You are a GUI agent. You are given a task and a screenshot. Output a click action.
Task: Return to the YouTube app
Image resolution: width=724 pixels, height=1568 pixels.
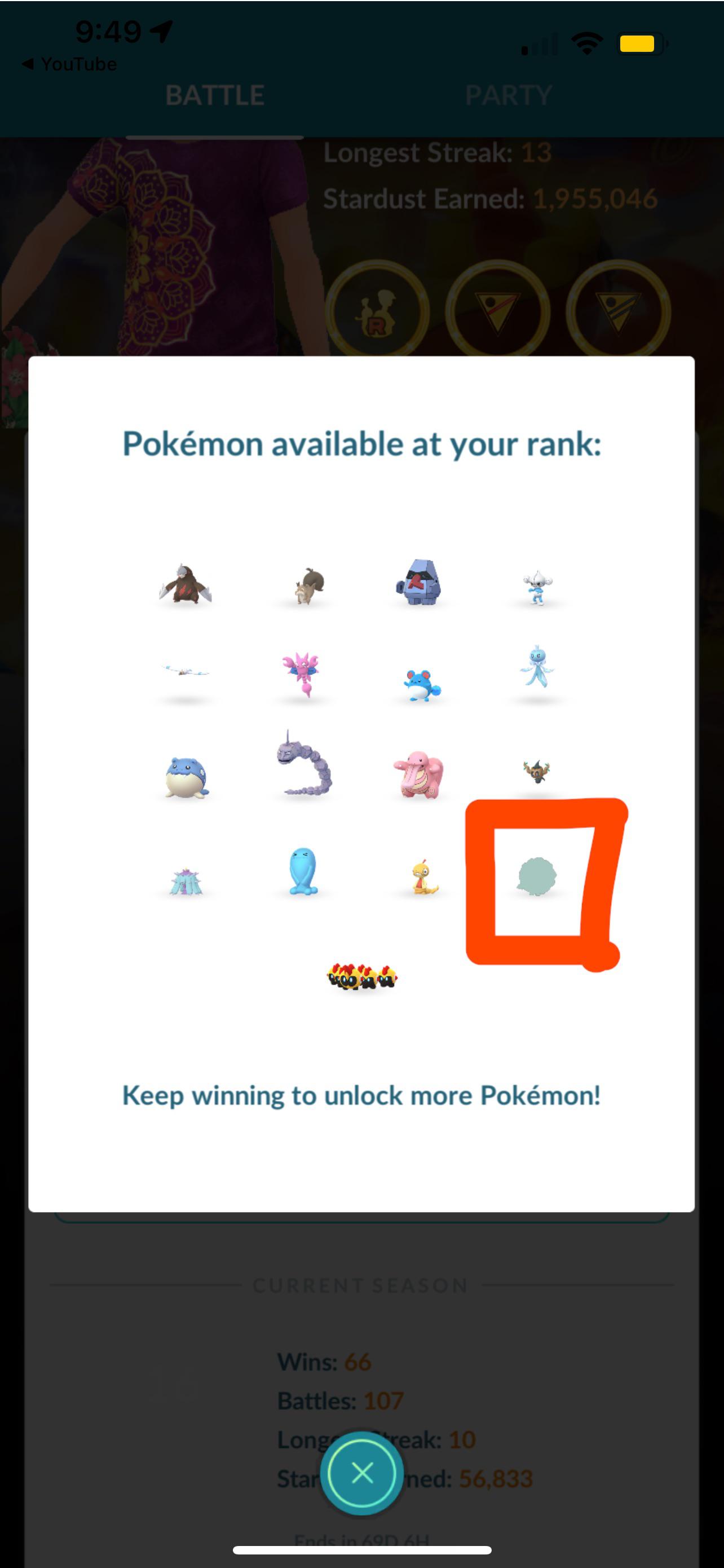point(69,64)
